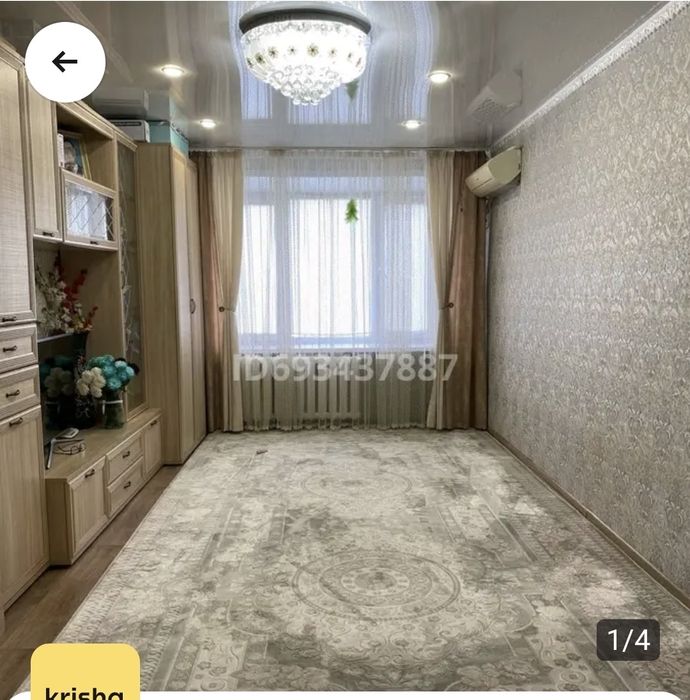The width and height of the screenshot is (690, 700).
Task: Go back using the arrow button
Action: pos(65,62)
